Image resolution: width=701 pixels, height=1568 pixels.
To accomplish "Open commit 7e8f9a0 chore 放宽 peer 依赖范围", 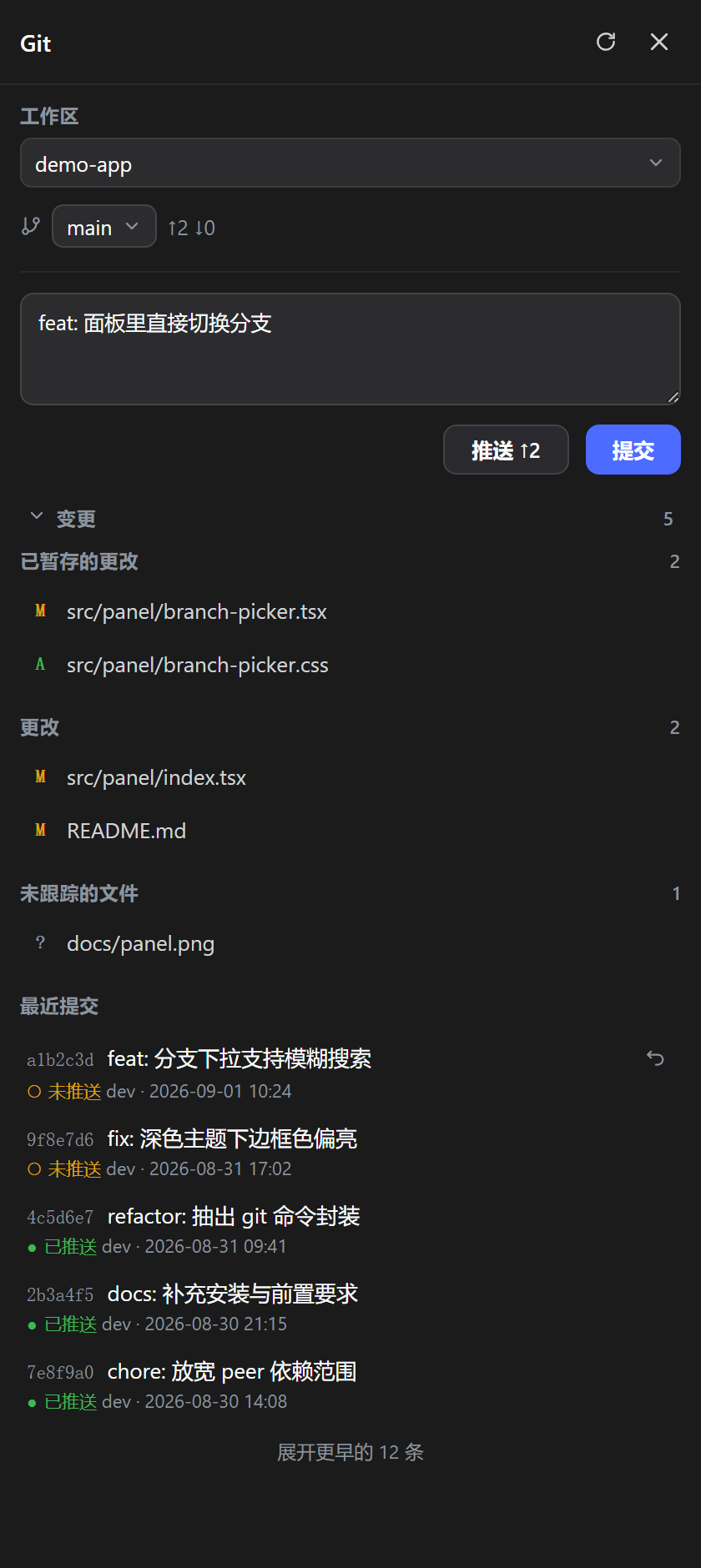I will pos(350,1385).
